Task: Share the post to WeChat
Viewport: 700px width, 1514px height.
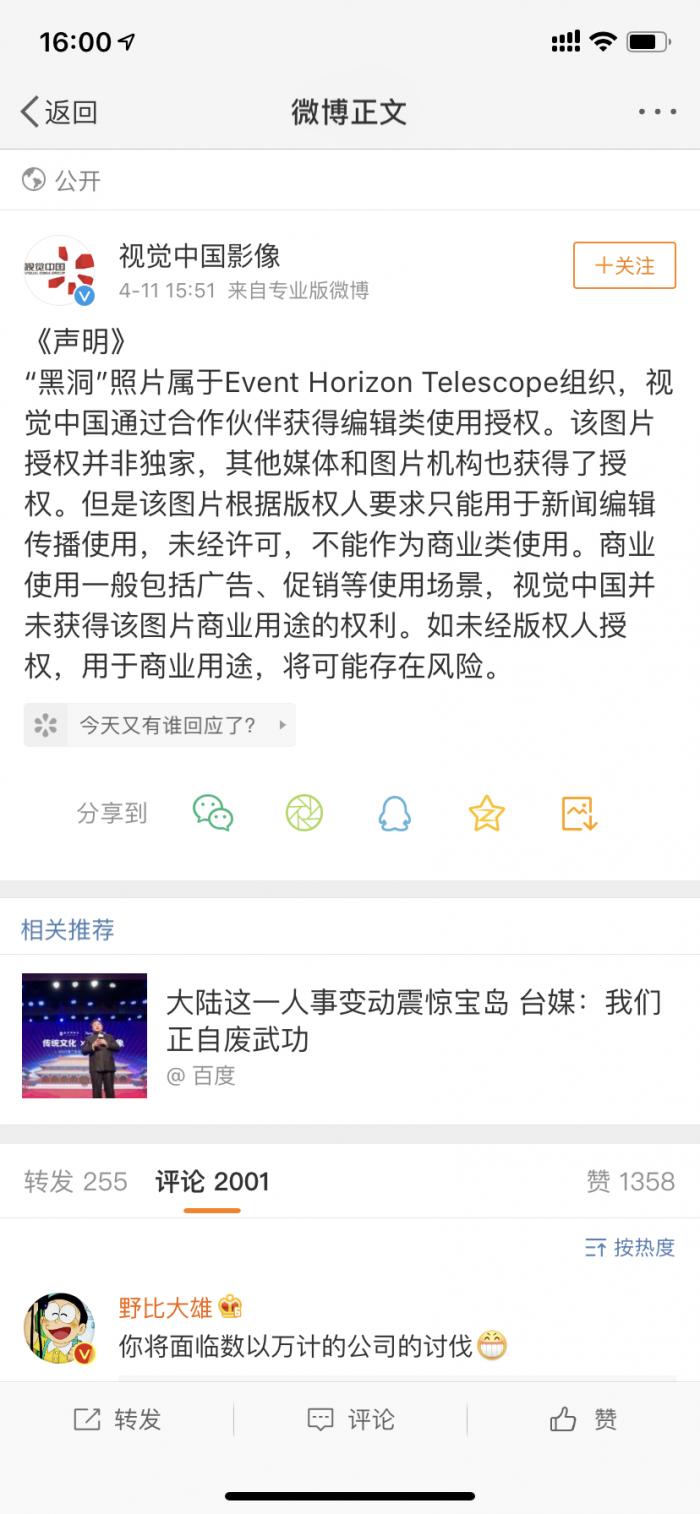Action: pos(213,813)
